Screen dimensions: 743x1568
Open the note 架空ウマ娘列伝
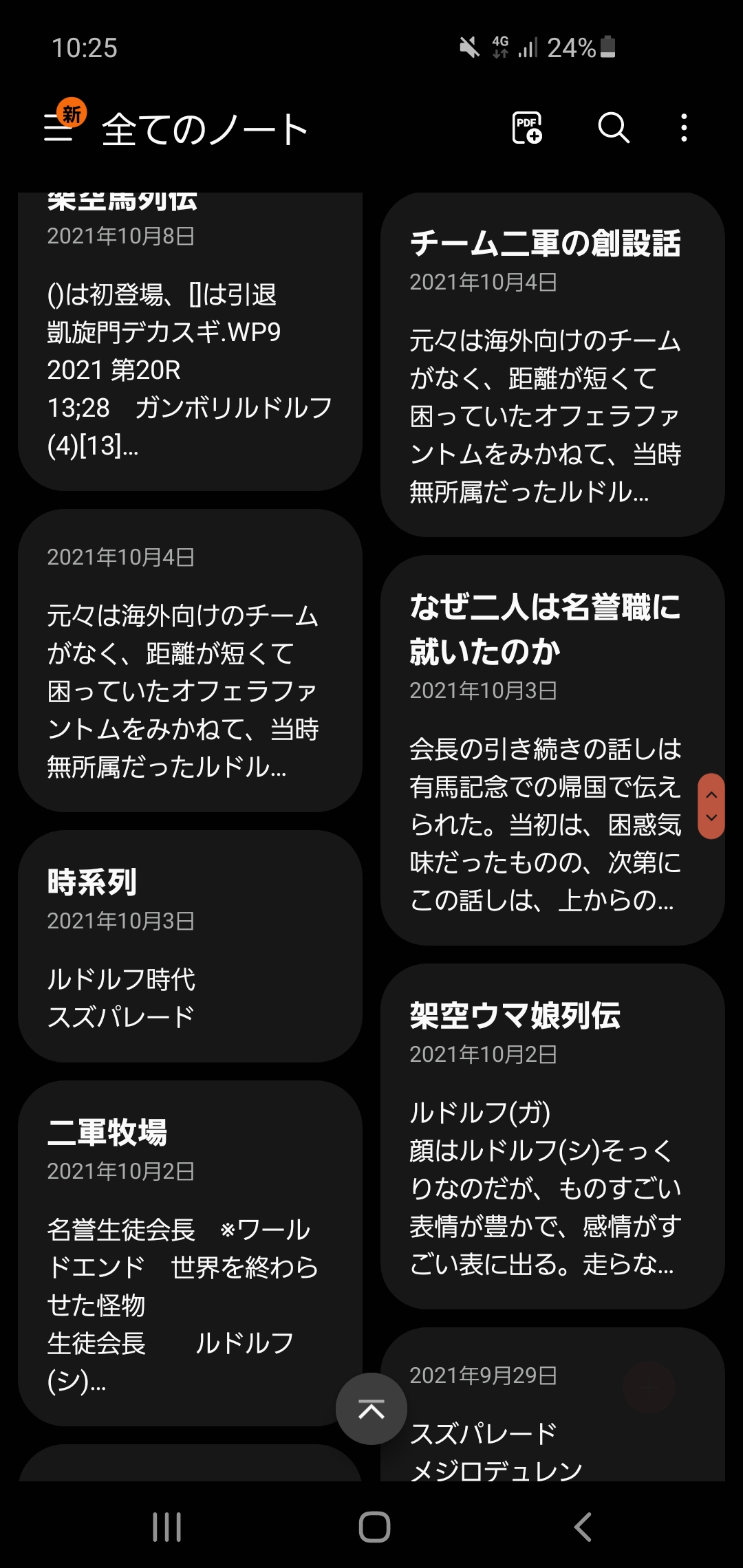click(552, 1136)
